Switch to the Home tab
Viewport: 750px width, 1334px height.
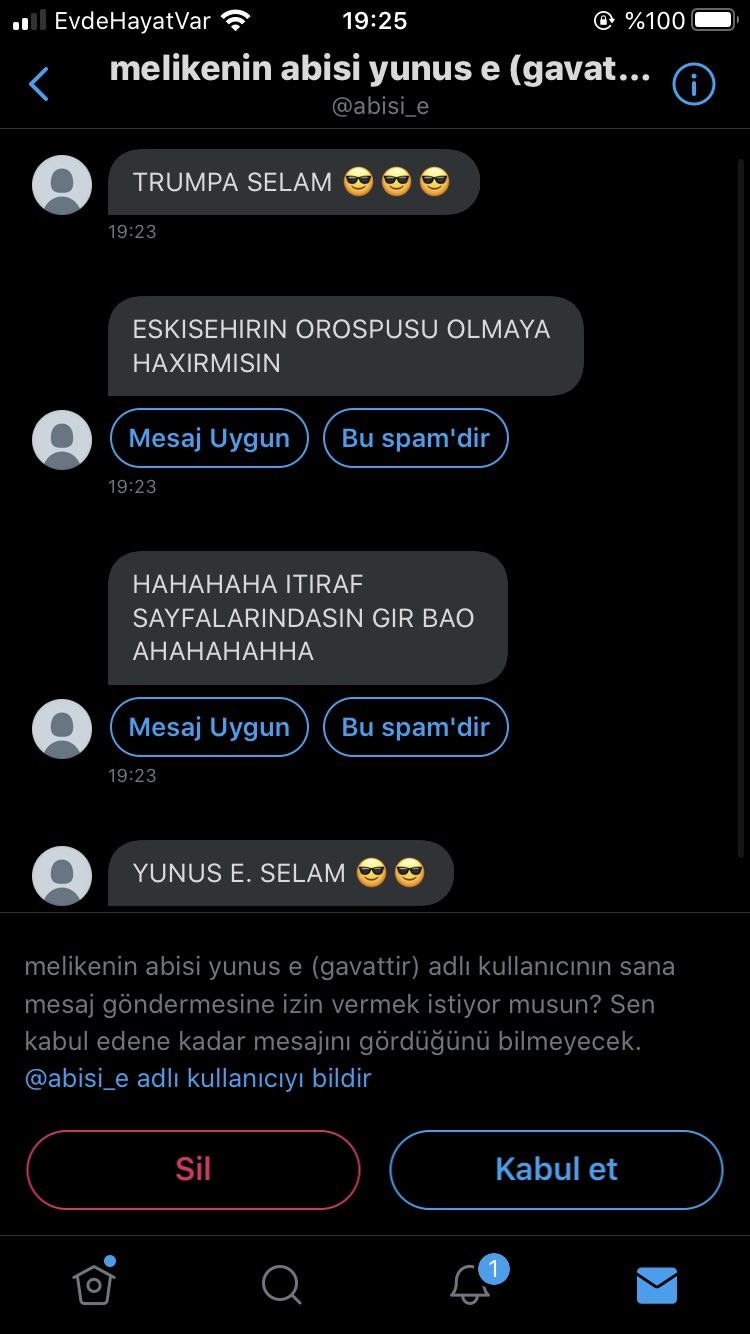tap(94, 1284)
